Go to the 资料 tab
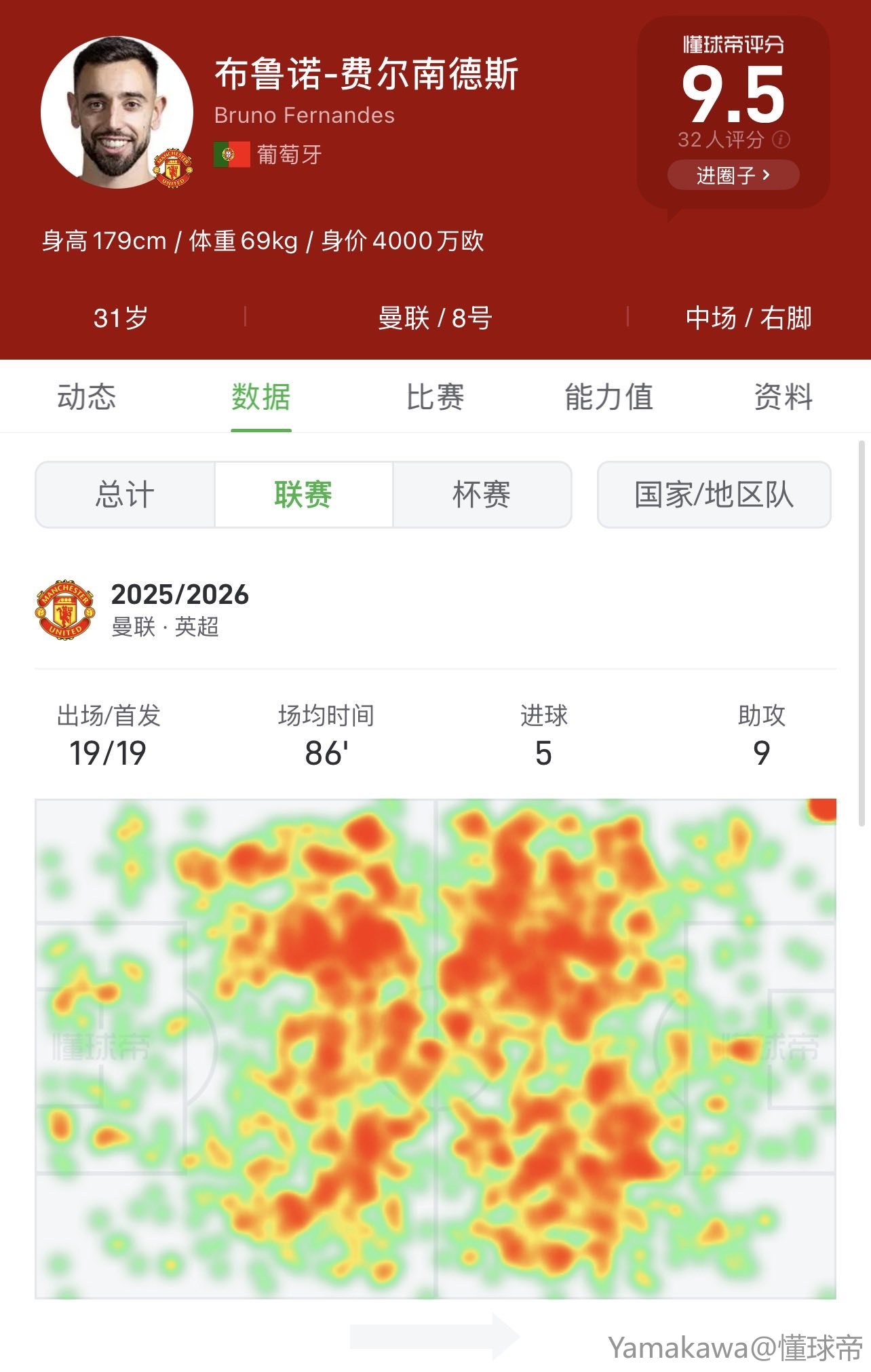The image size is (871, 1372). [783, 397]
